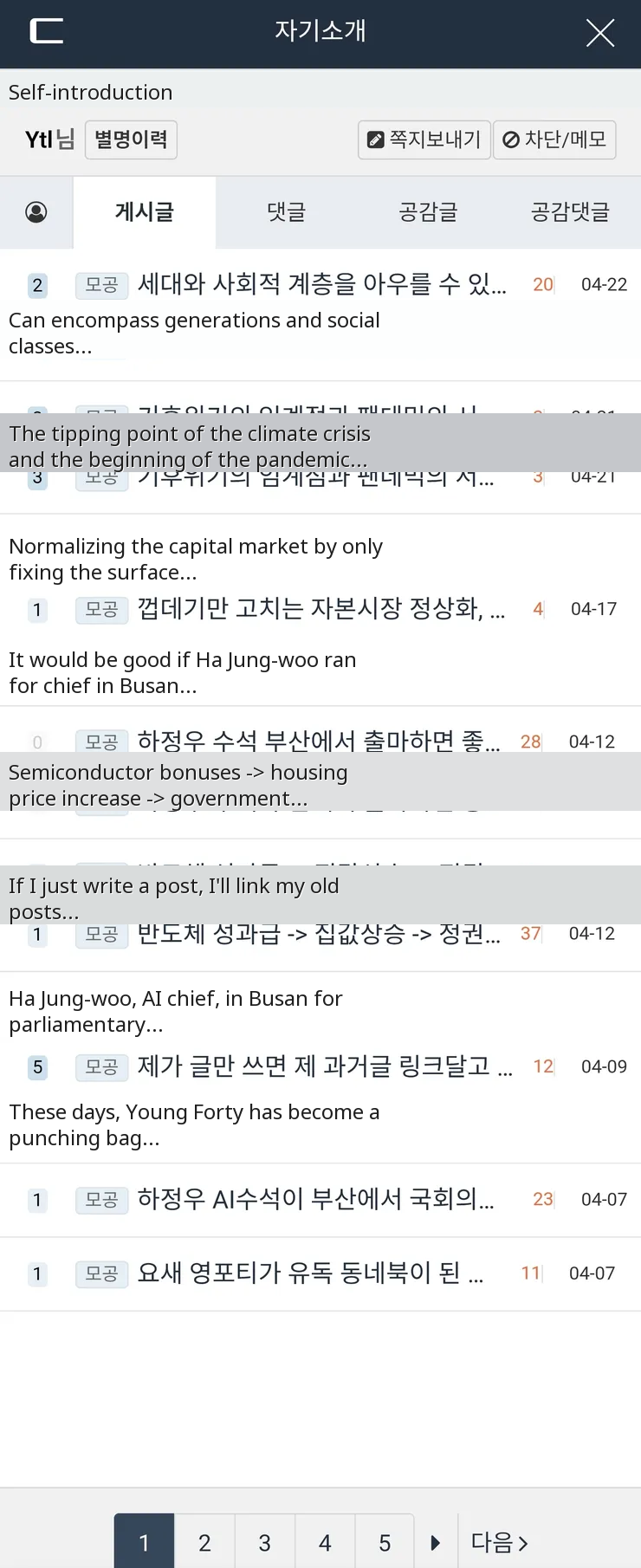Close the 자기소개 screen

[x=599, y=33]
